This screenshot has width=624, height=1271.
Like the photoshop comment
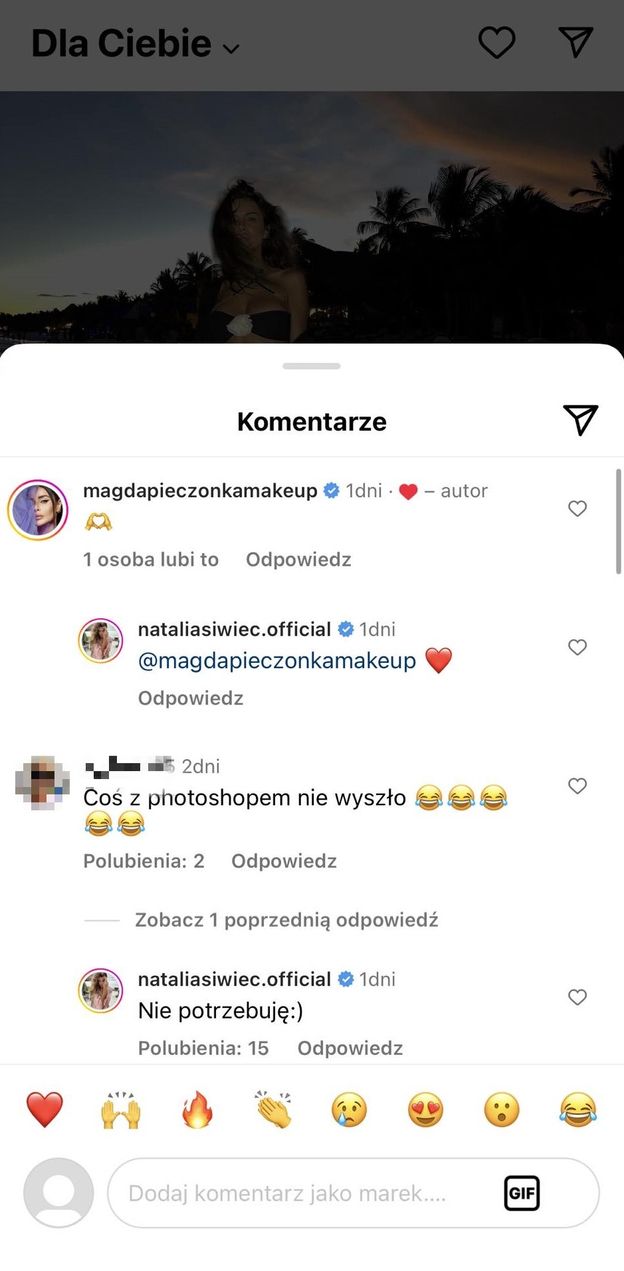(x=577, y=786)
